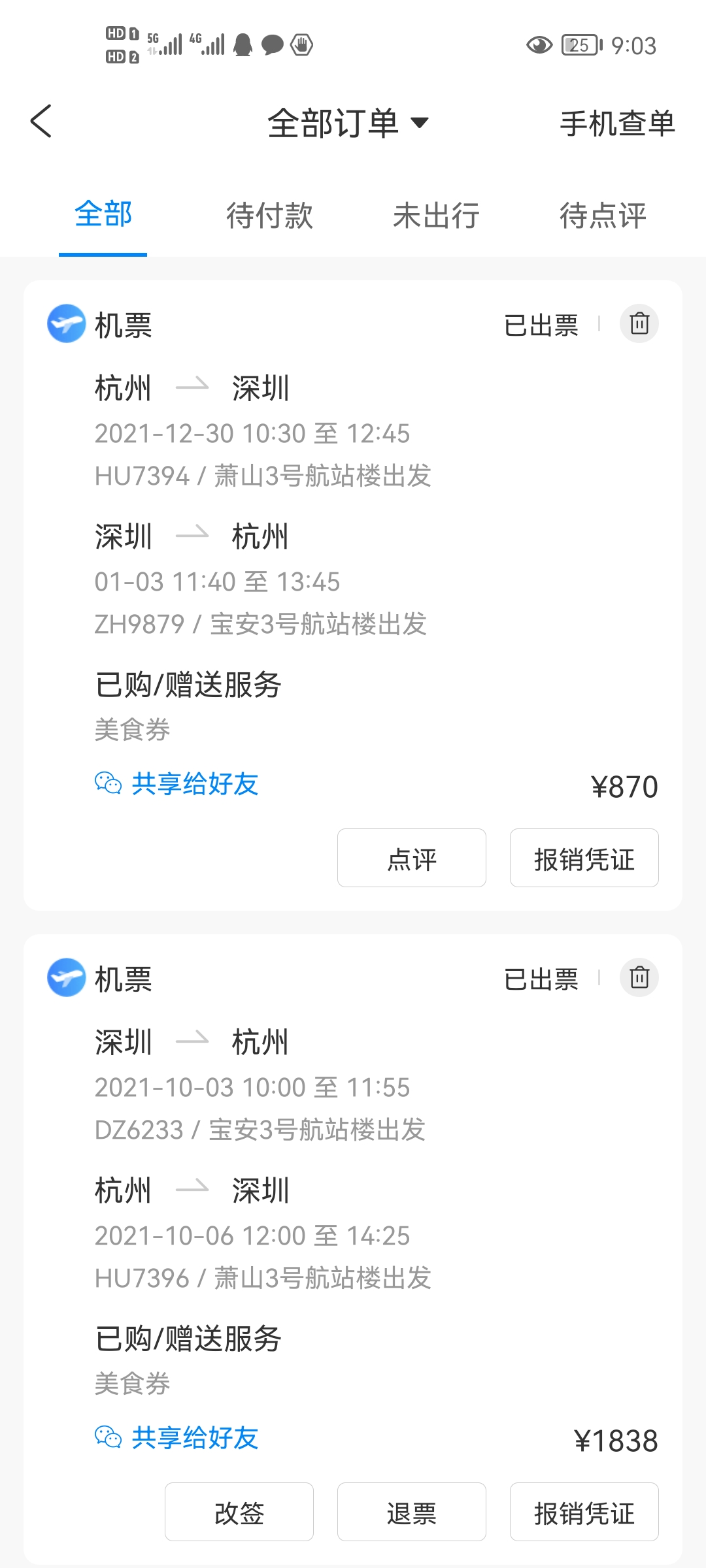Screen dimensions: 706x1568
Task: Open 手机查单 phone order lookup
Action: (616, 123)
